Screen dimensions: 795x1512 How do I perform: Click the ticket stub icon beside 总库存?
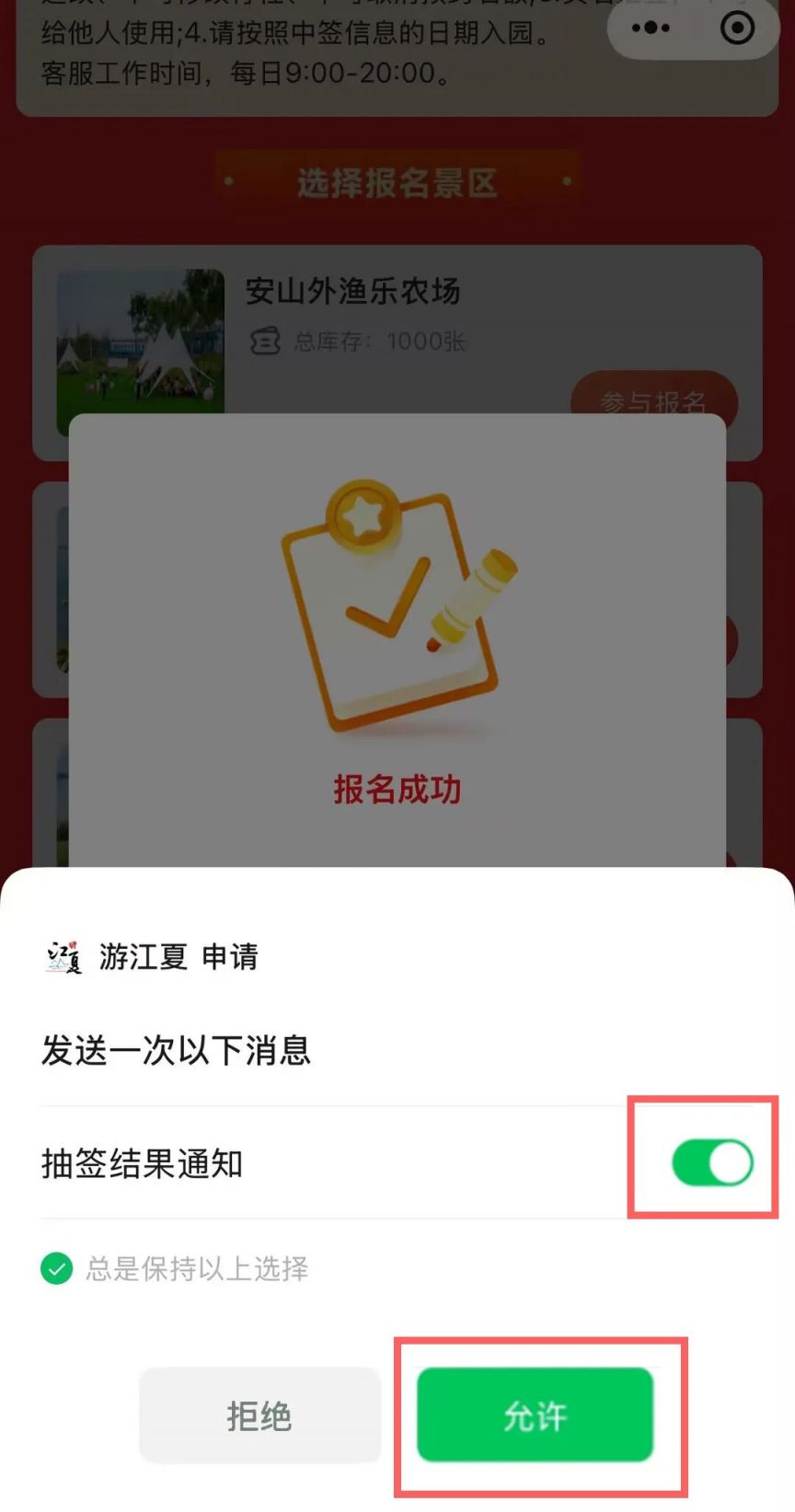[x=266, y=341]
